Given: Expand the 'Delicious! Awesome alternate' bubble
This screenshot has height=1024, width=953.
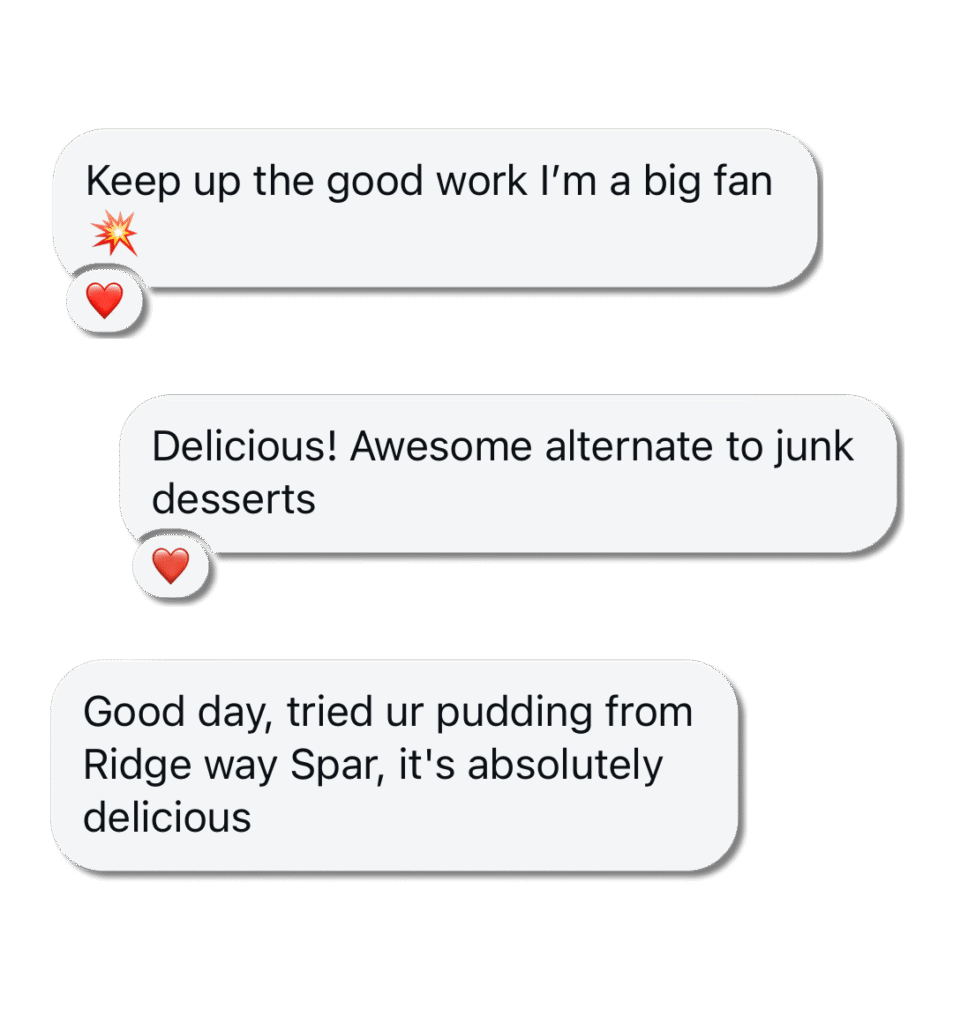Looking at the screenshot, I should pos(510,470).
